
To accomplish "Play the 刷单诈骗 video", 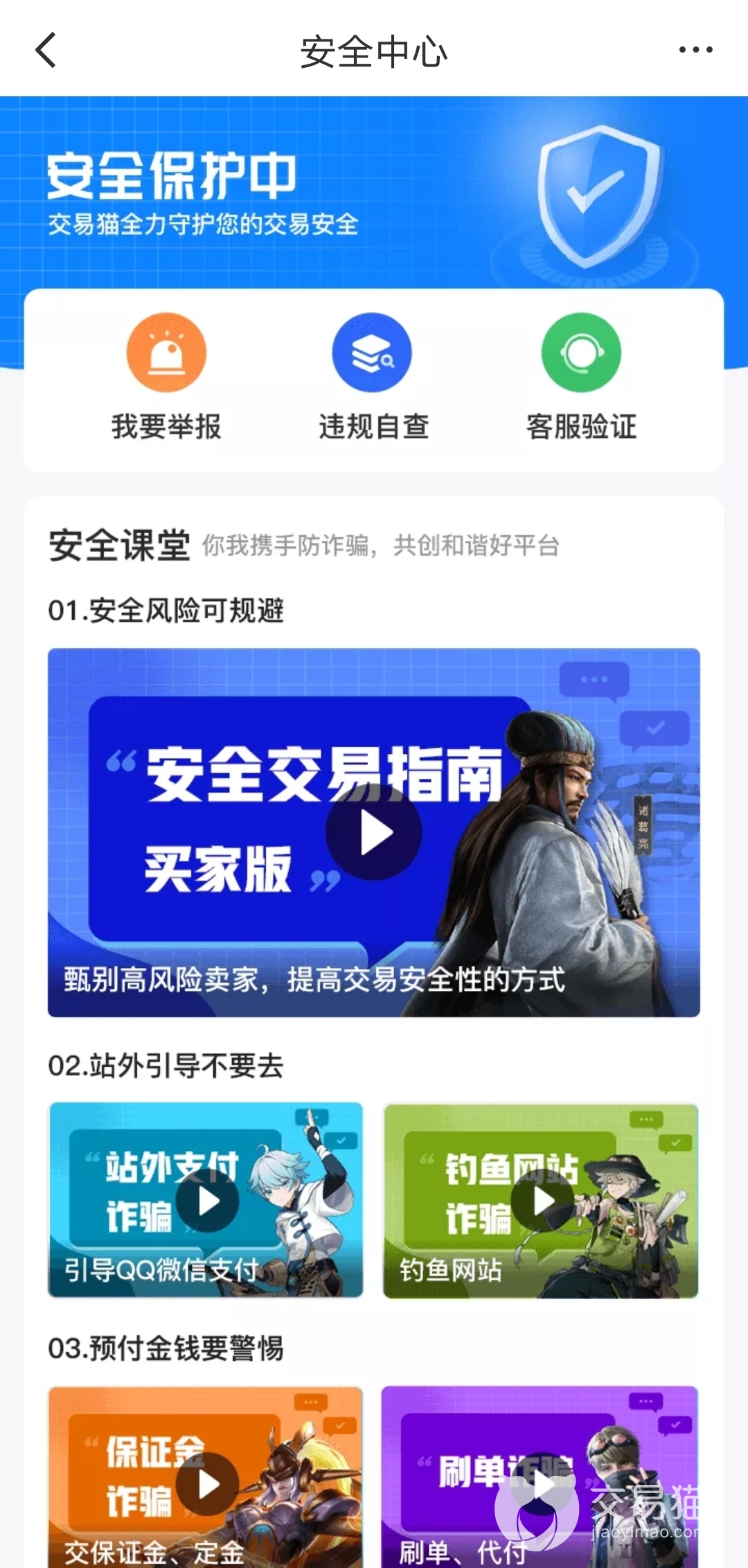I will click(x=543, y=1484).
